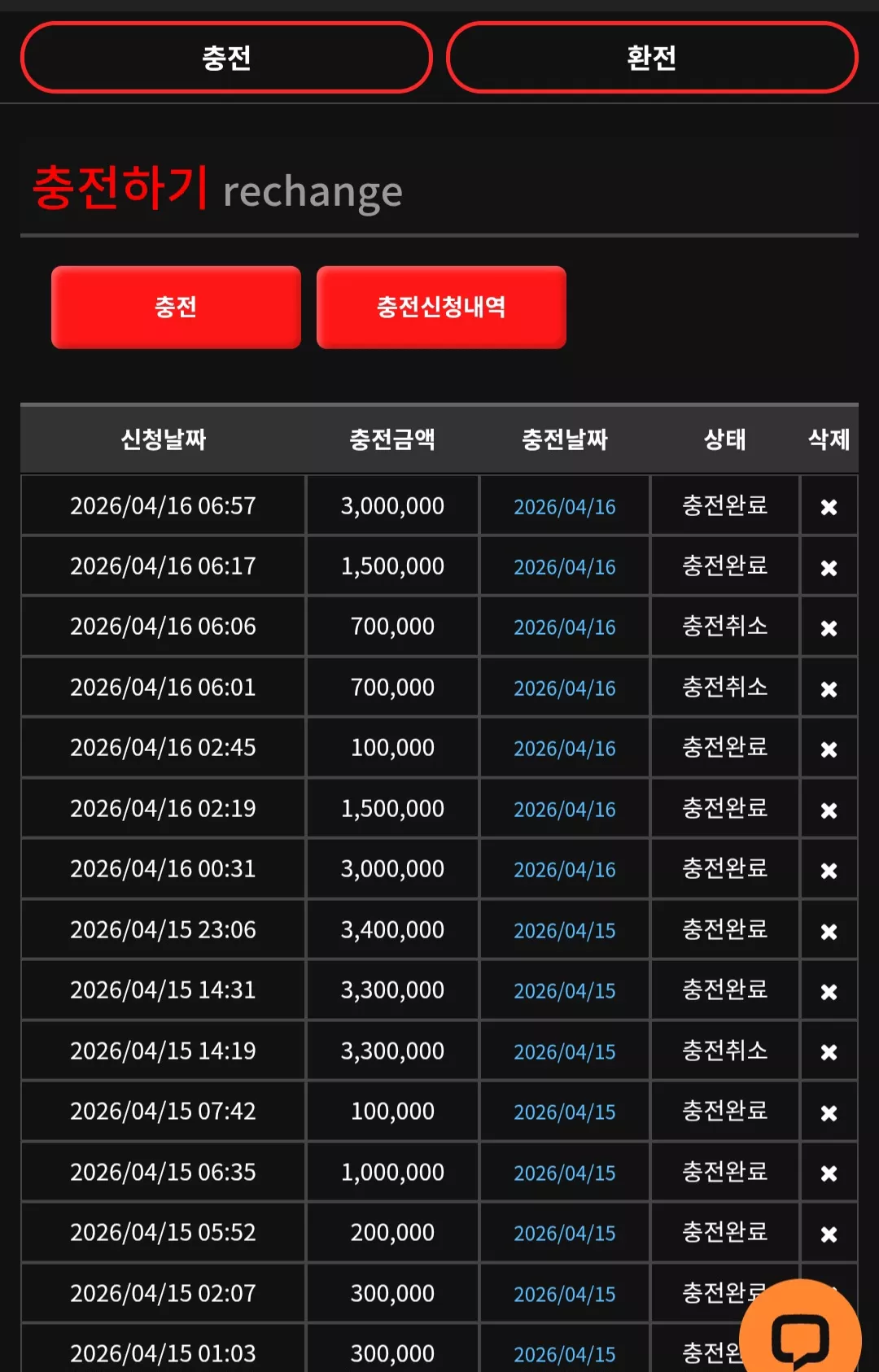Remove the 2026/04/15 14:19 cancelled entry

tap(829, 1052)
